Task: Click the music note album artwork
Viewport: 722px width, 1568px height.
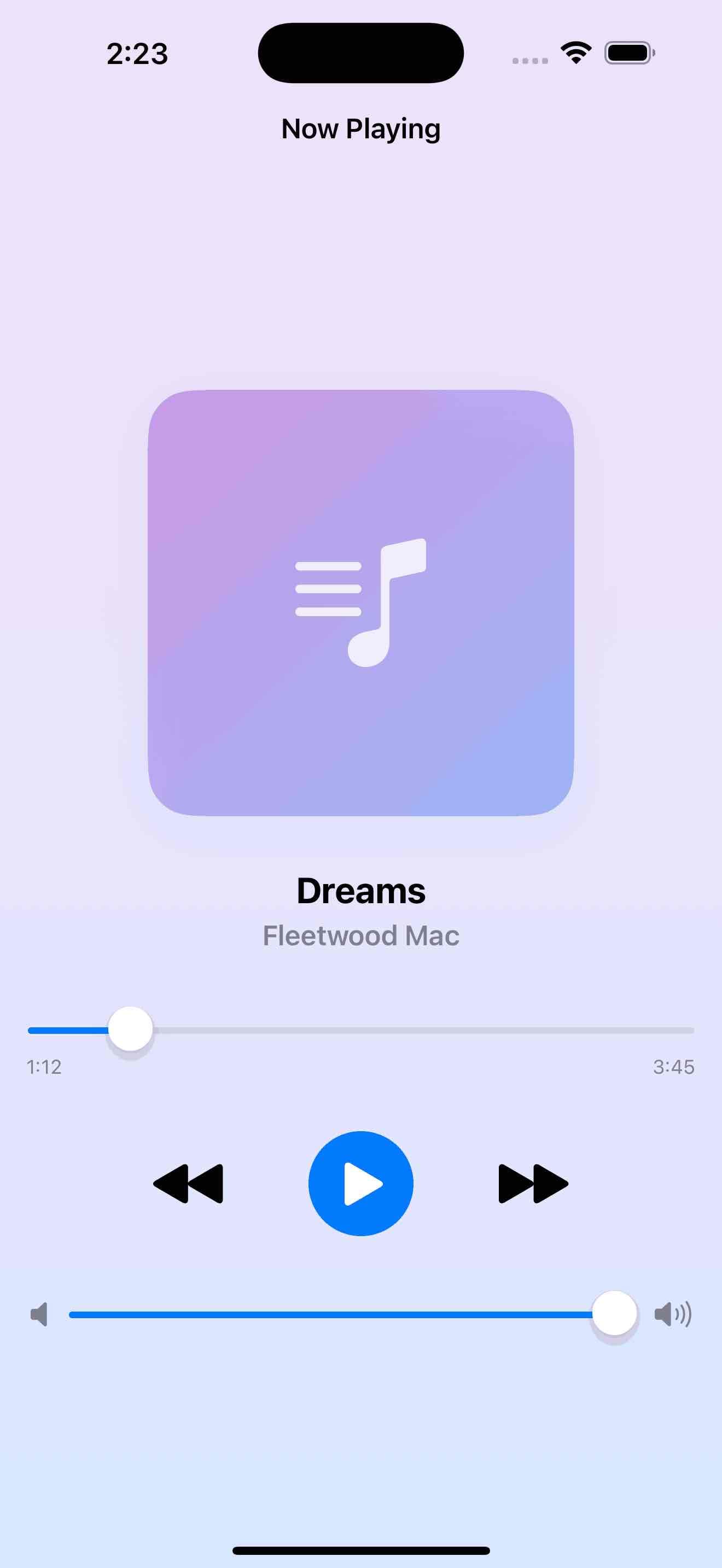Action: tap(360, 602)
